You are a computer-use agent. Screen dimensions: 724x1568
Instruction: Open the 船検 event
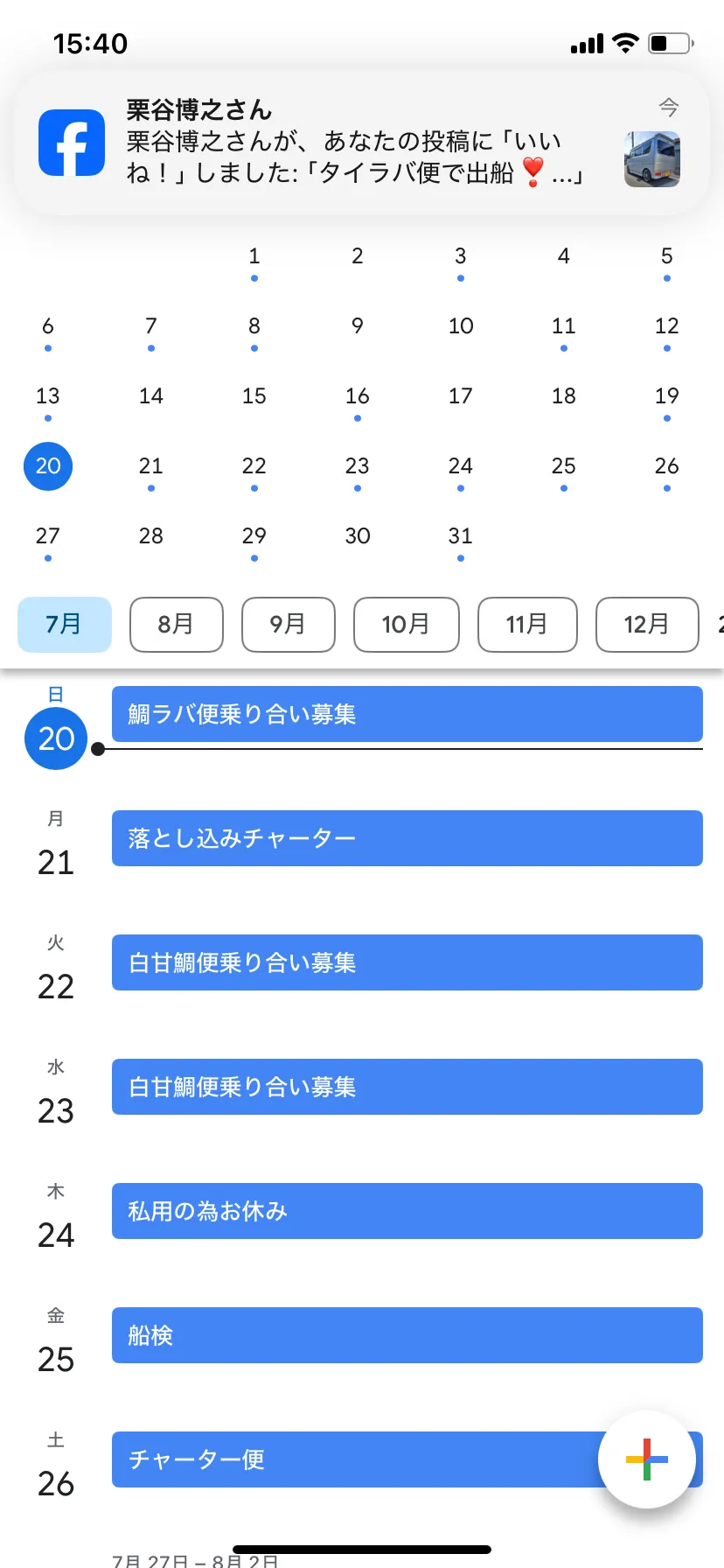[x=407, y=1335]
